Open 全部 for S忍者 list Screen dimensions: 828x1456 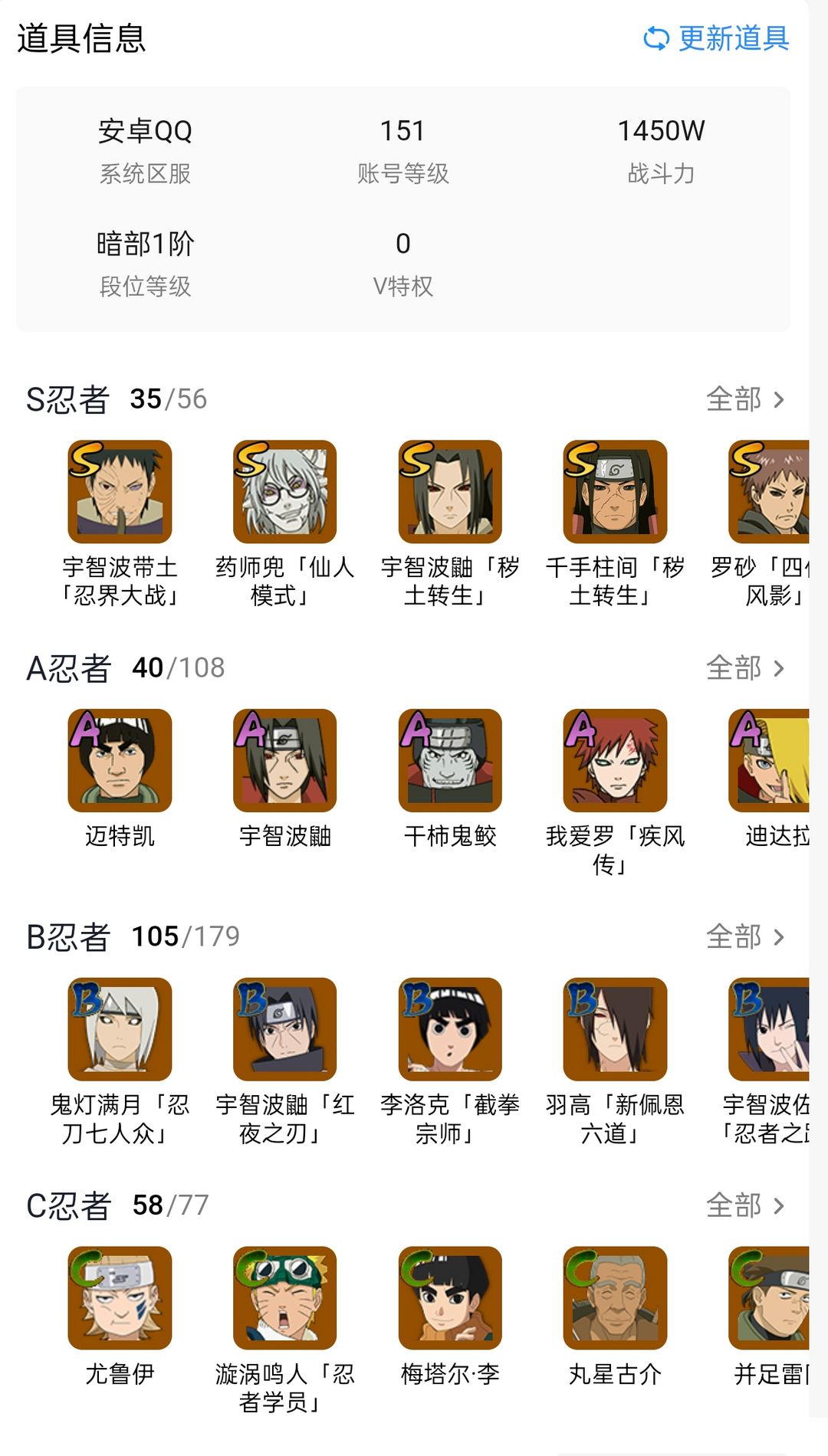pos(744,399)
